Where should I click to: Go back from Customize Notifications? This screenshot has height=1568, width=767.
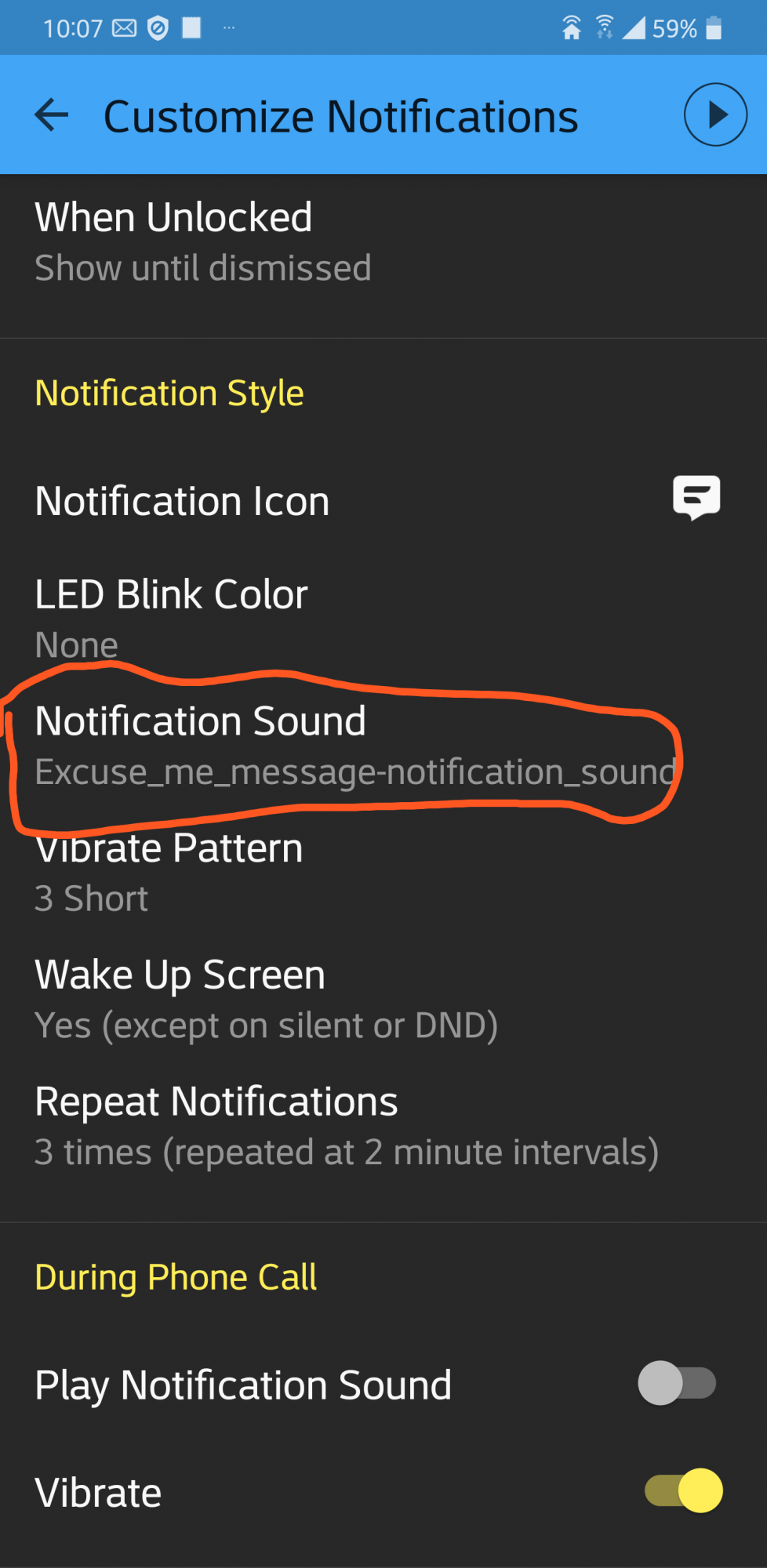(52, 115)
